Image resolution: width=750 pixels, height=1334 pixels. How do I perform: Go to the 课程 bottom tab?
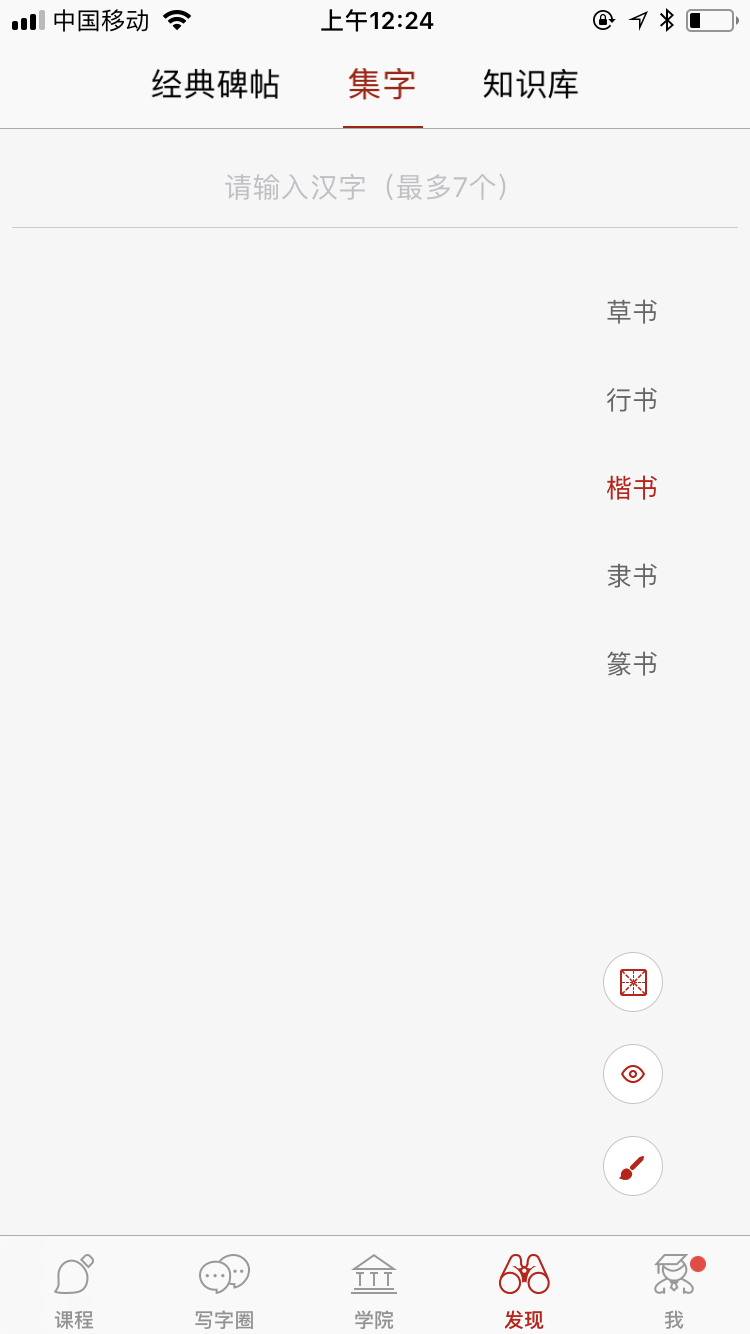tap(74, 1291)
